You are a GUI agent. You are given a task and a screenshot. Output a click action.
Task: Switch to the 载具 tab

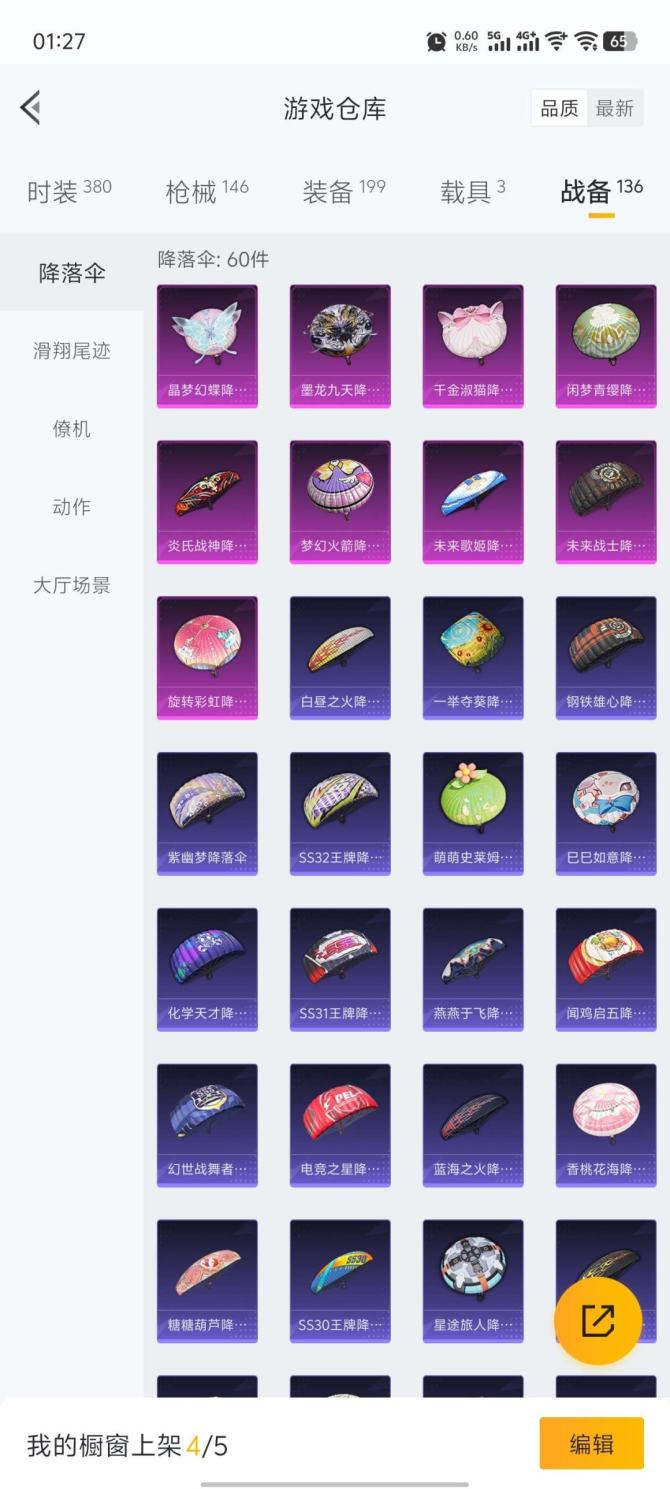point(472,191)
